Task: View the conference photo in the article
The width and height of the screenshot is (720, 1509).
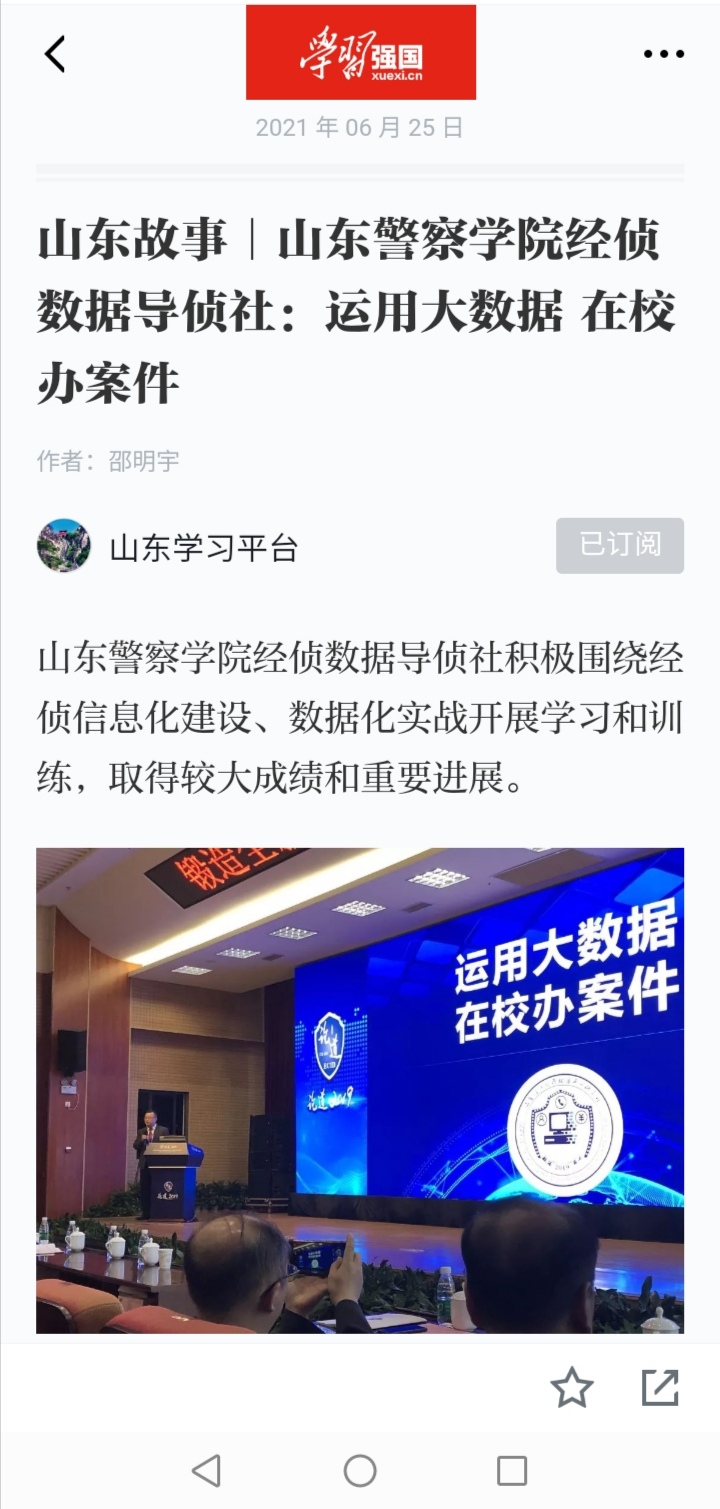Action: point(360,1090)
